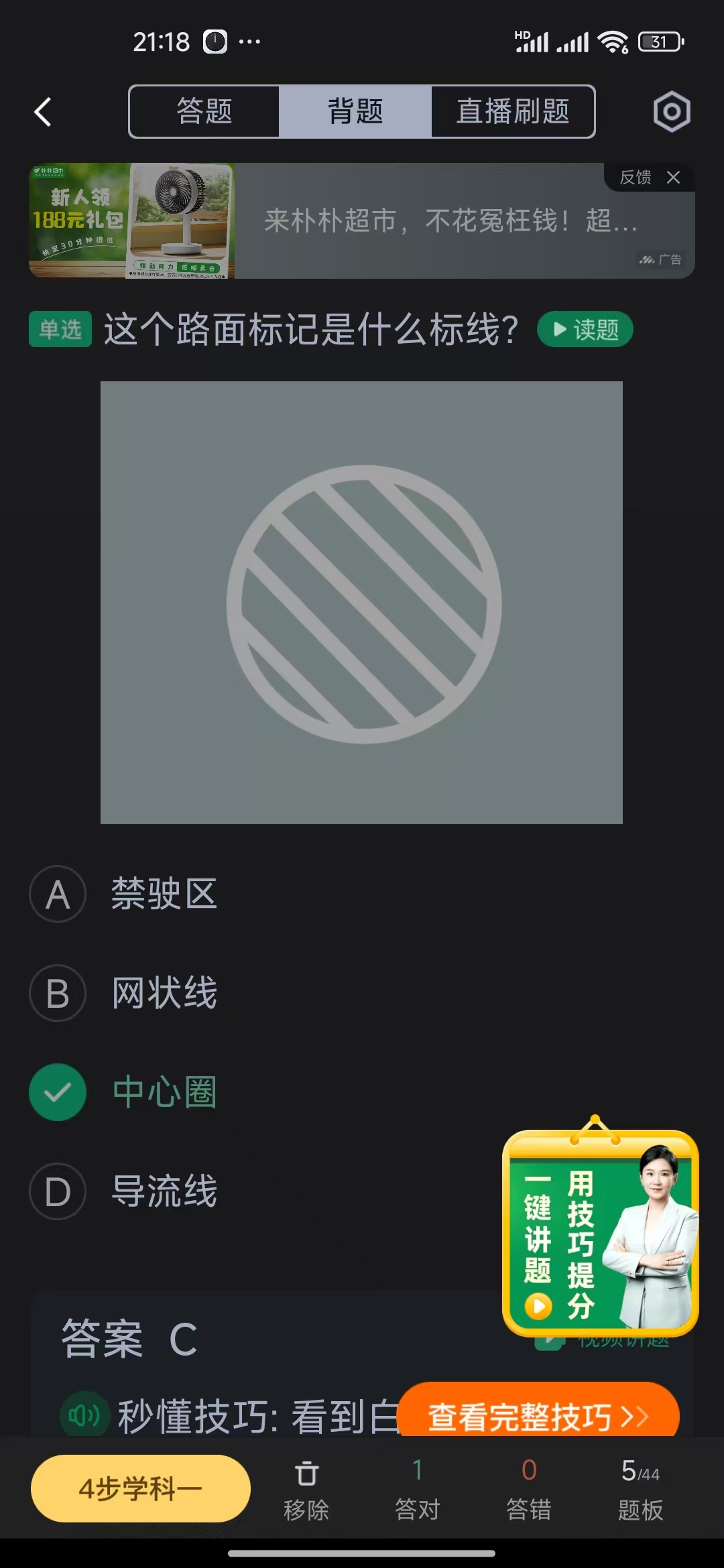
Task: Open the camera scan icon top right
Action: 671,111
